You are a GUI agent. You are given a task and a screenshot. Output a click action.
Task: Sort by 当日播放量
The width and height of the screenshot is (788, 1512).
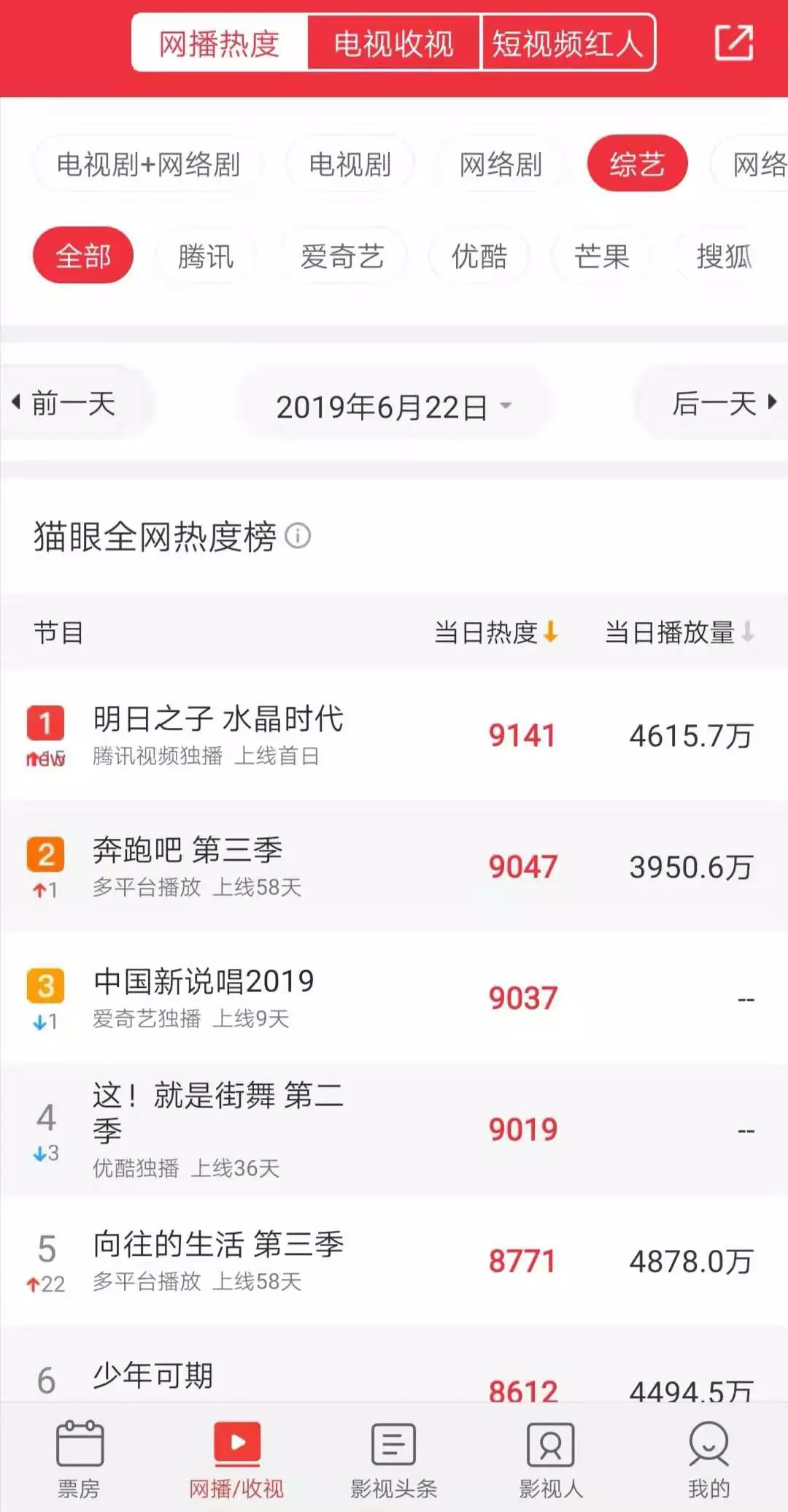point(679,632)
